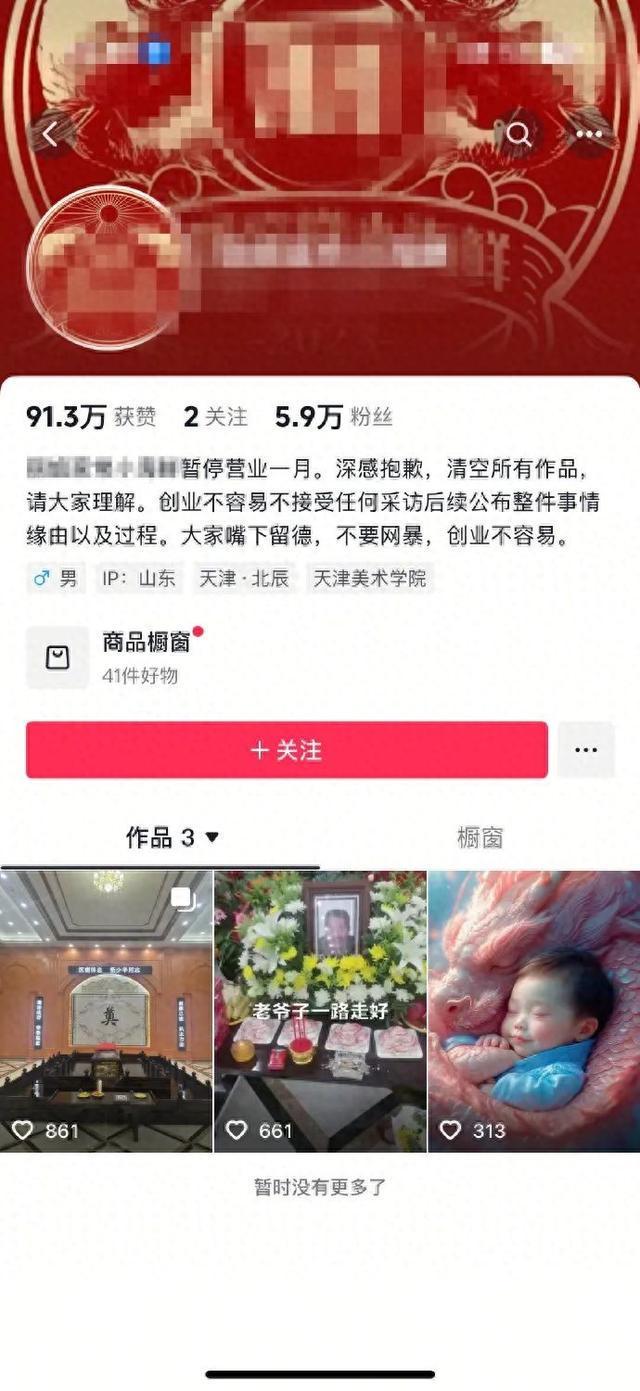The height and width of the screenshot is (1391, 640).
Task: Open the baby dragon video with 313 likes
Action: coord(534,1010)
